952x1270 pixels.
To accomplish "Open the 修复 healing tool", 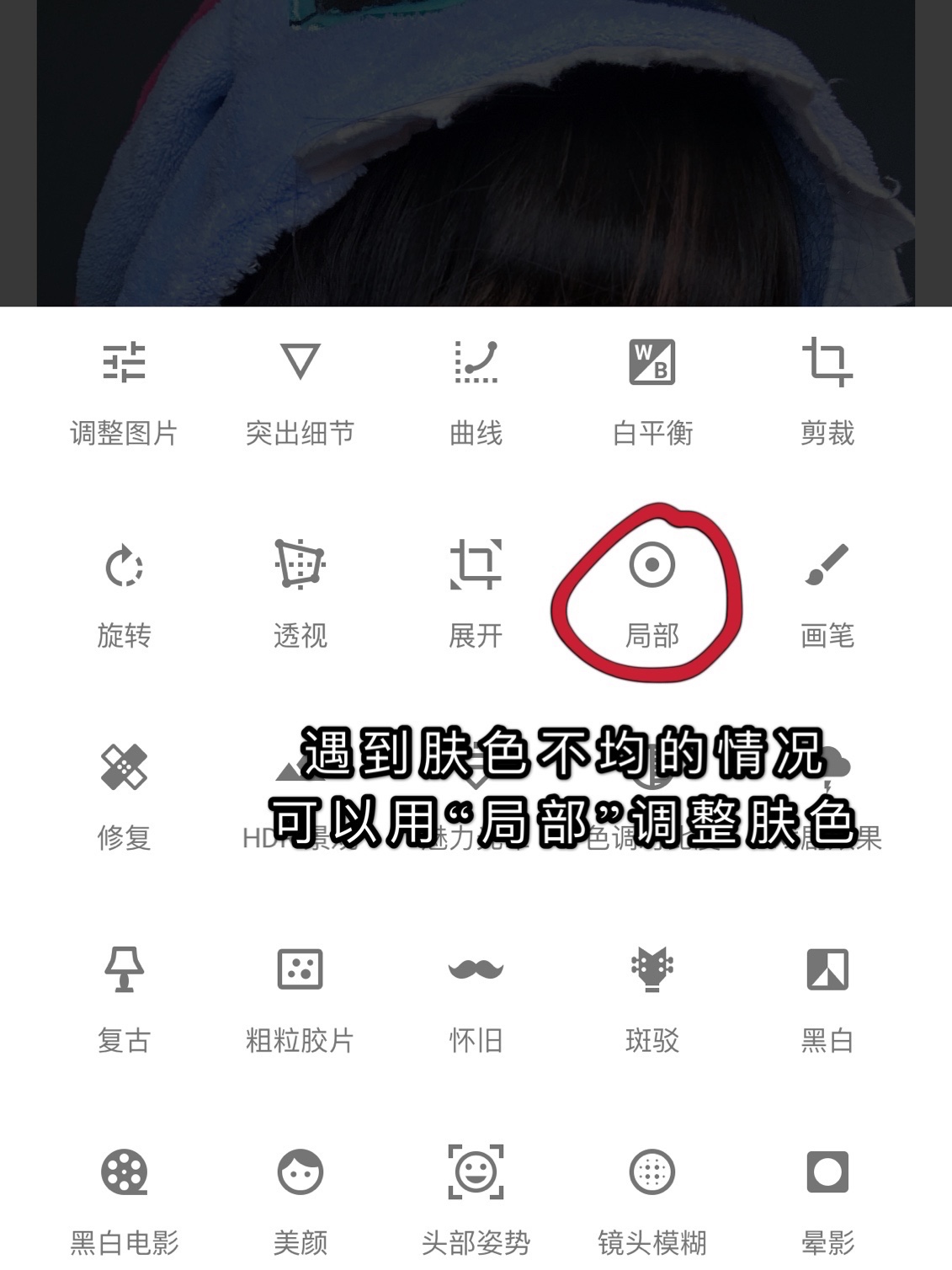I will 124,768.
